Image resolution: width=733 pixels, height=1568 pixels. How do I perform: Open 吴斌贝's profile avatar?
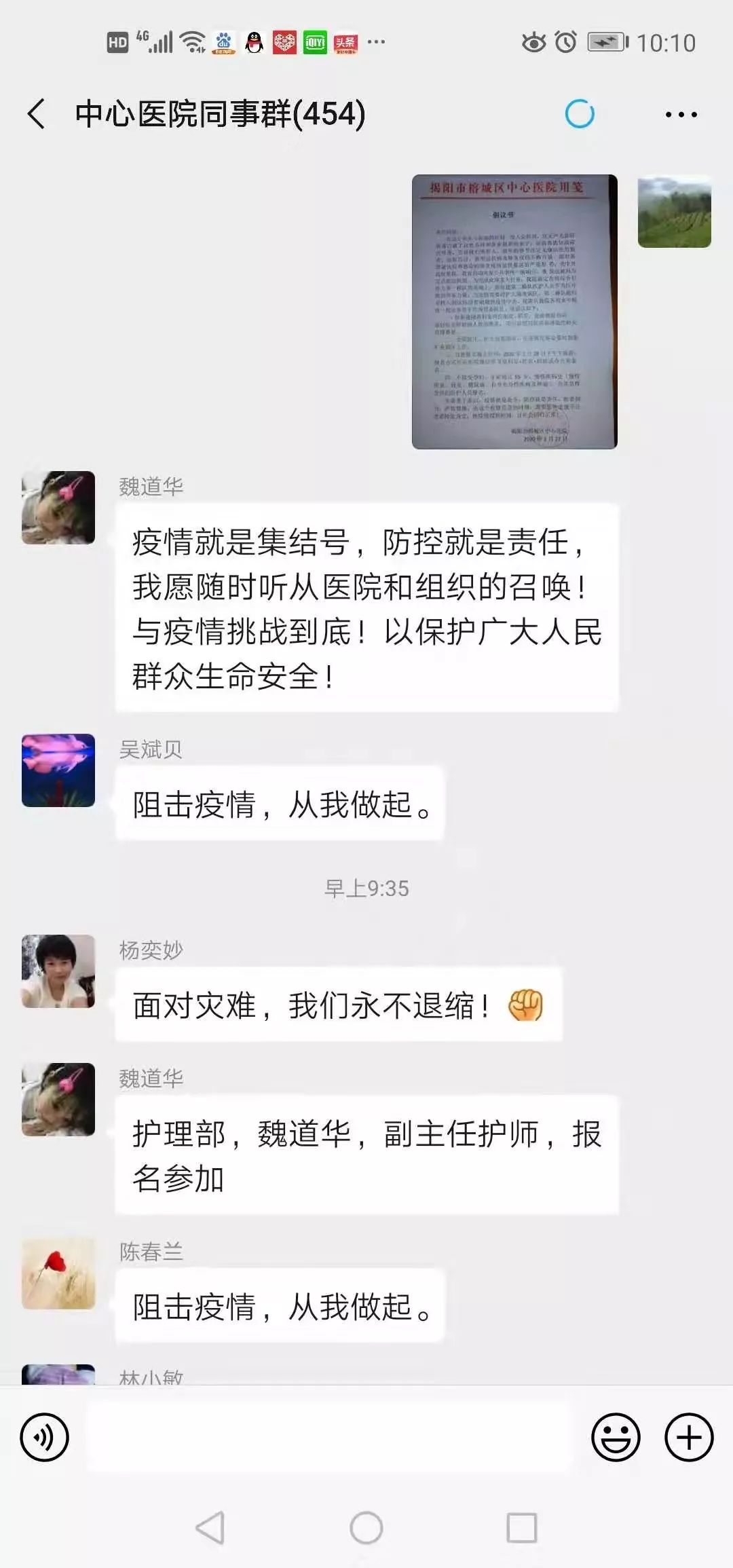click(58, 770)
